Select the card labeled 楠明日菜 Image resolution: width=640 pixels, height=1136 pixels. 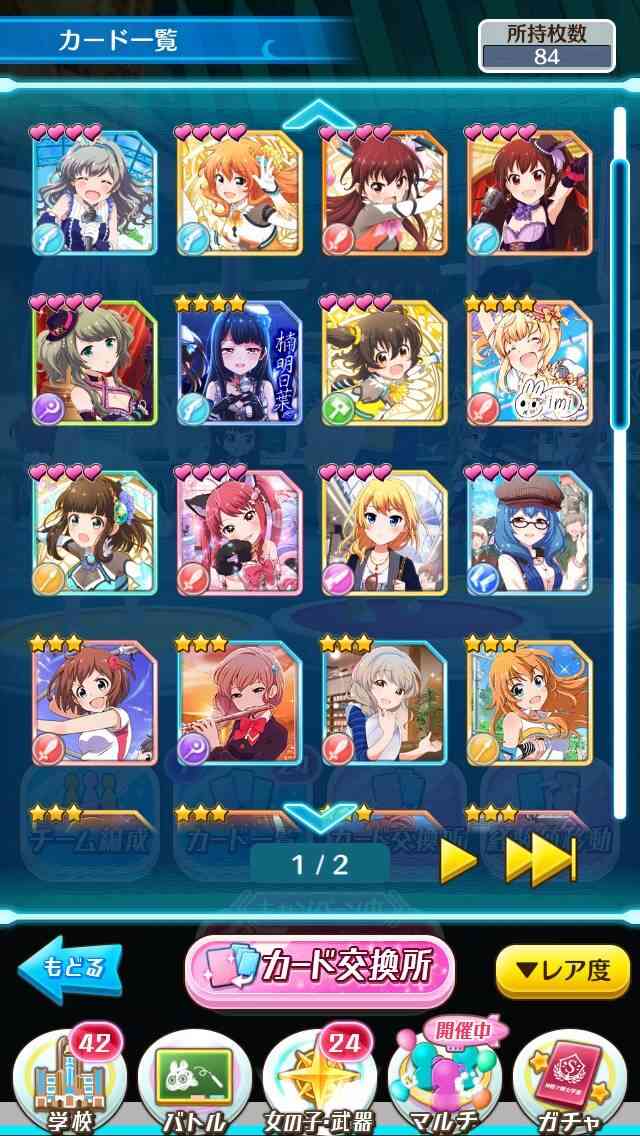click(239, 362)
